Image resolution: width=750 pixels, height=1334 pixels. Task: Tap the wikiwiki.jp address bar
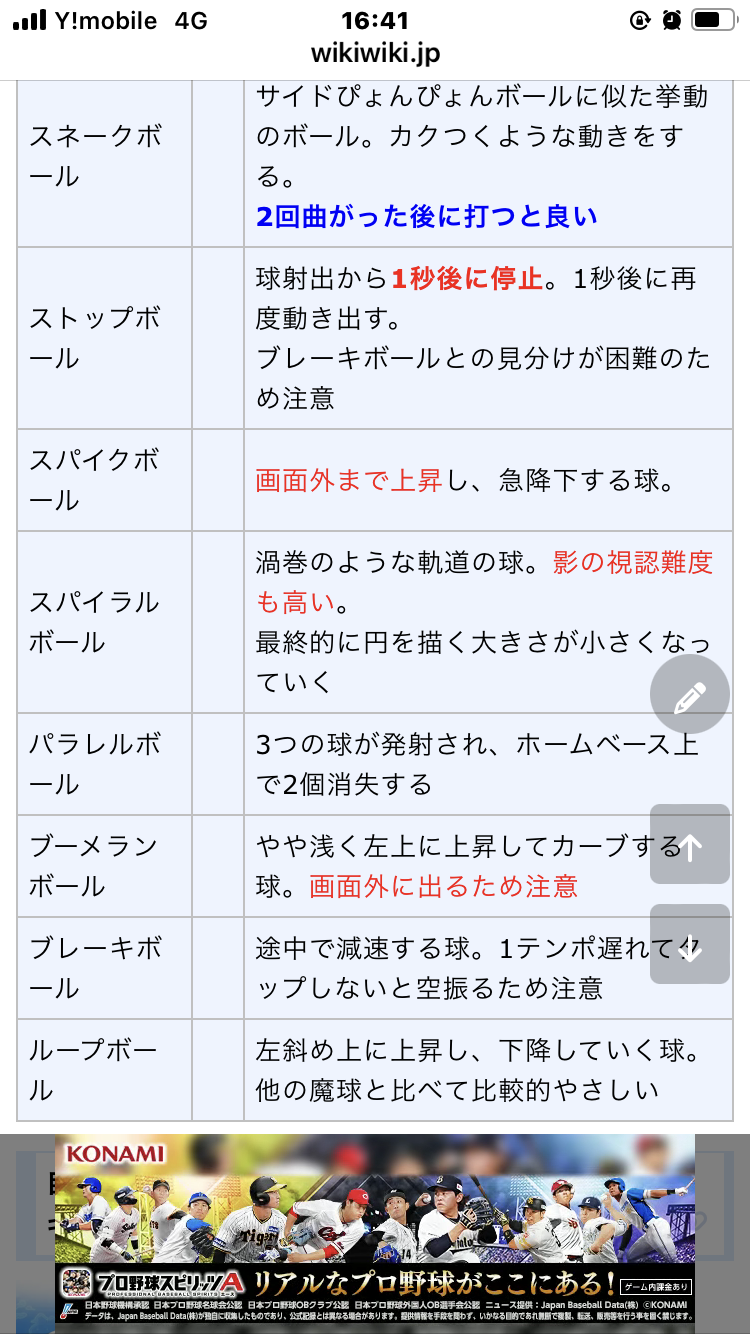click(x=375, y=53)
